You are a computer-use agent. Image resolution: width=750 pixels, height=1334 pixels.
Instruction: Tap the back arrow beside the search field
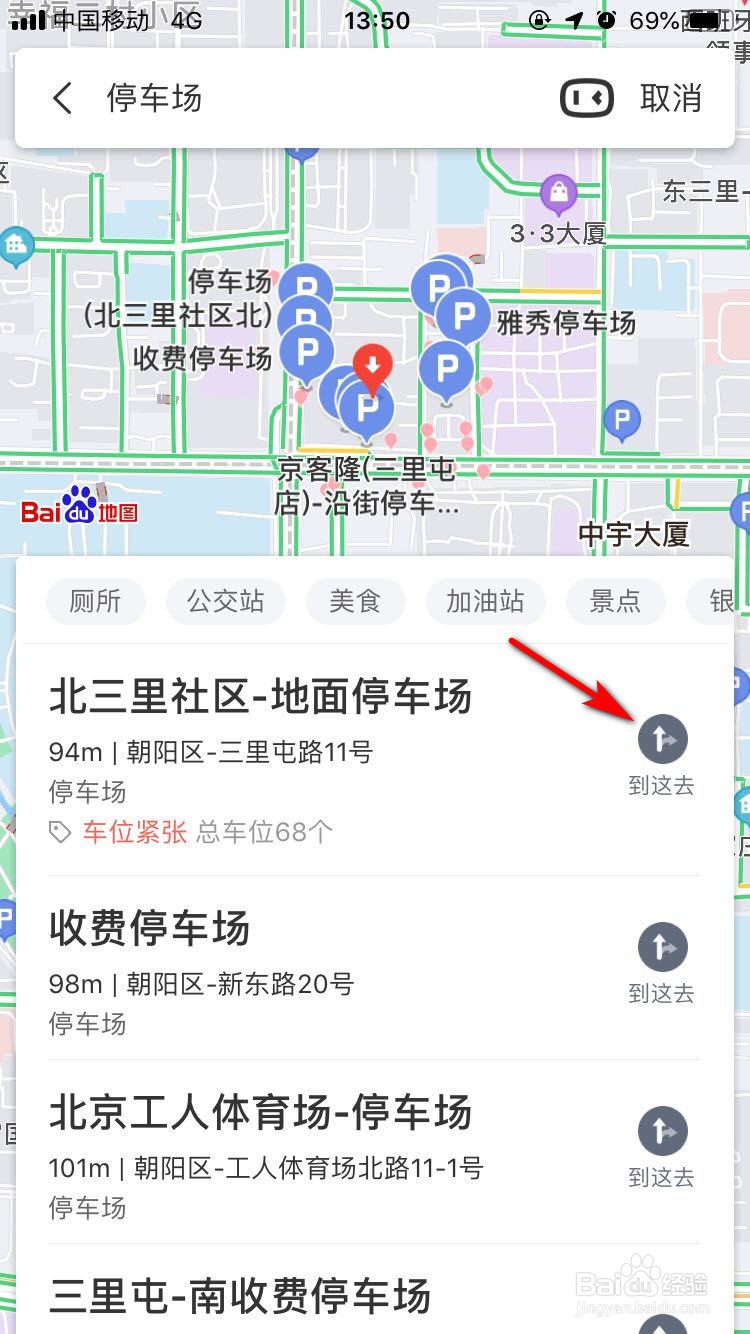[x=63, y=97]
